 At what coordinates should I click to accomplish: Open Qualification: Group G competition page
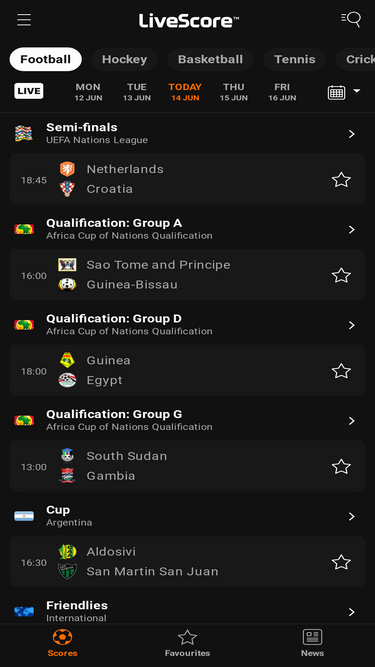[188, 420]
